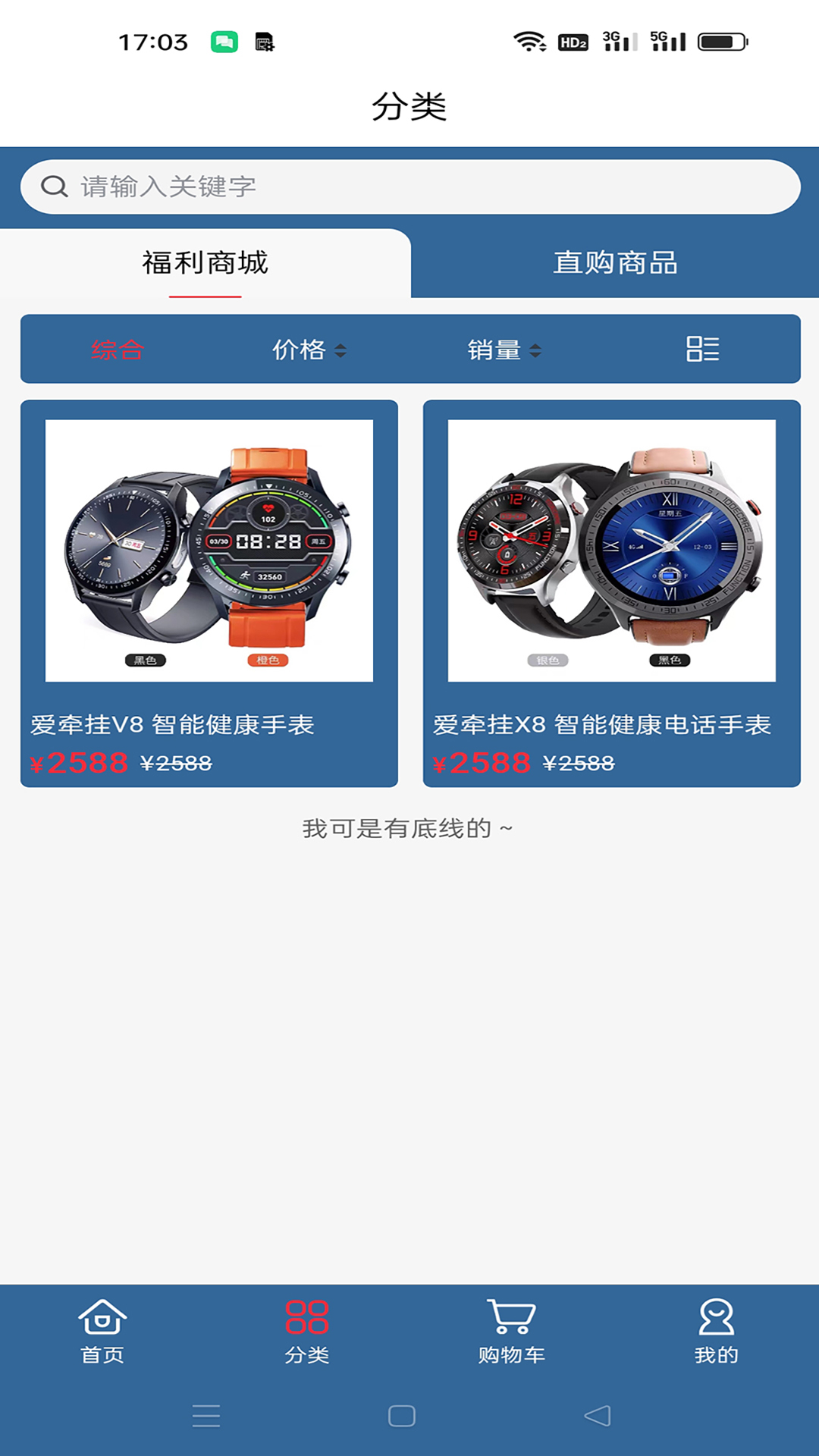Sort products by 价格
This screenshot has width=819, height=1456.
pyautogui.click(x=309, y=350)
